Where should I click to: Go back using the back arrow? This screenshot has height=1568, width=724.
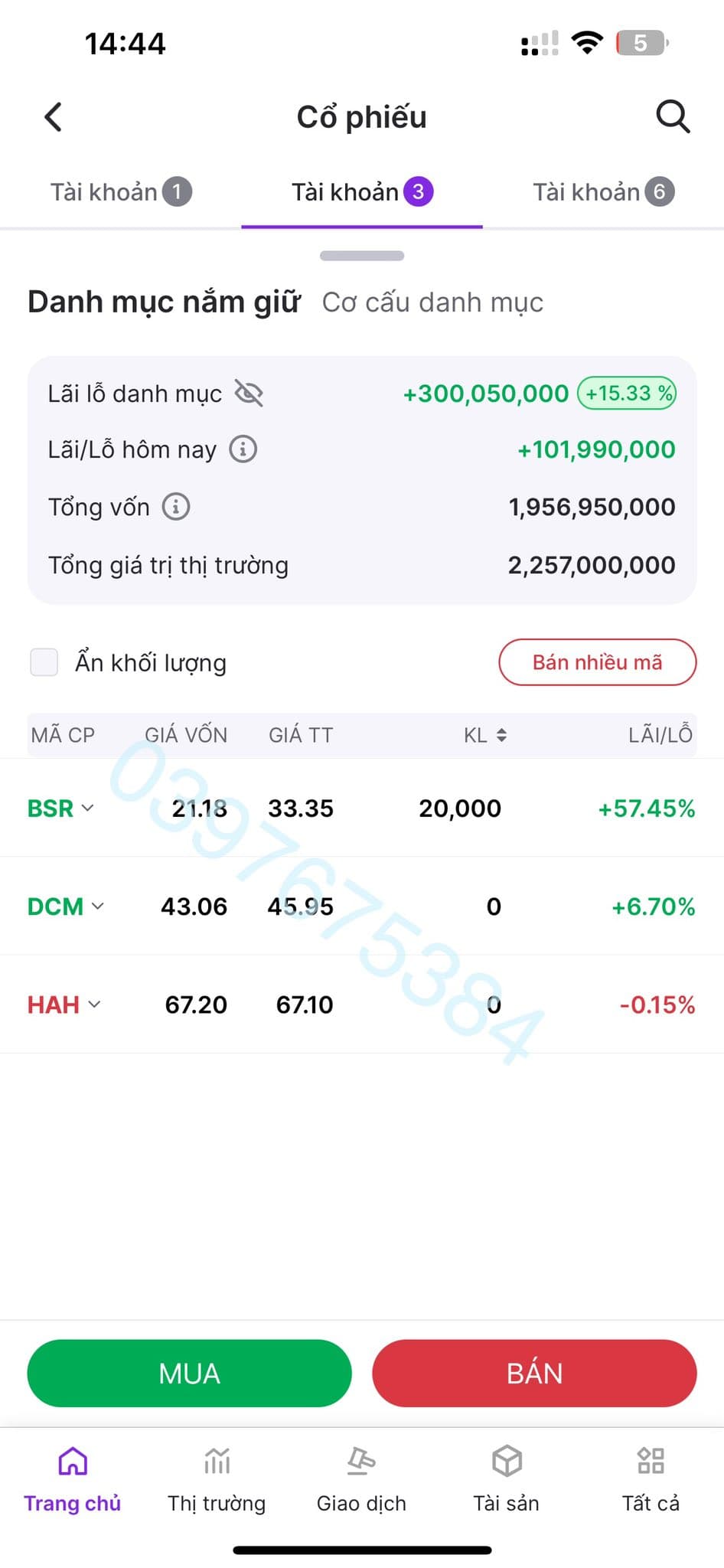[x=53, y=117]
